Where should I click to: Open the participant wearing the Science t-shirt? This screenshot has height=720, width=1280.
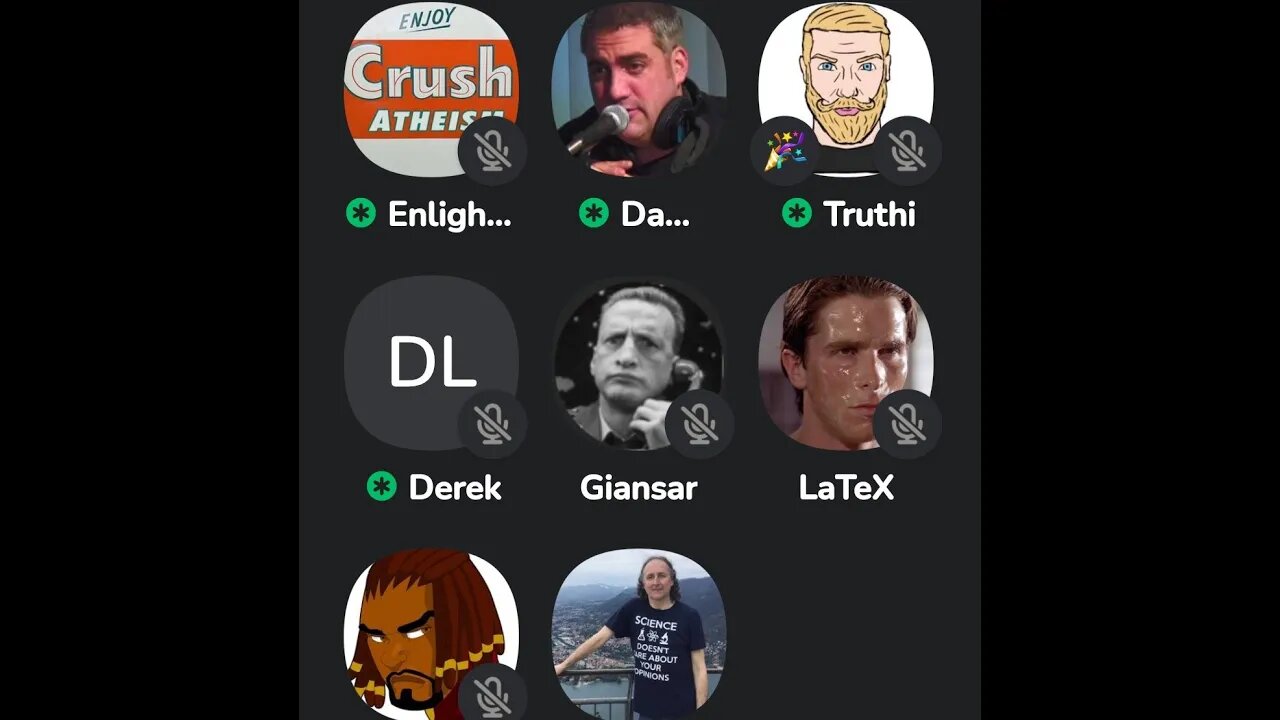tap(638, 632)
